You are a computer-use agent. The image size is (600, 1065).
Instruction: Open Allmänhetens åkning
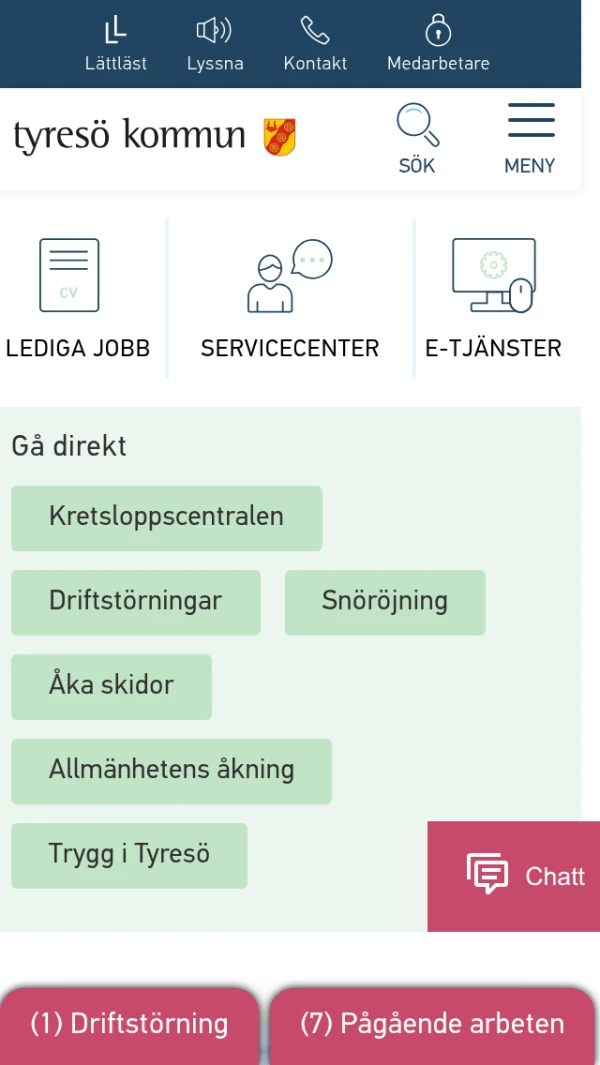(x=171, y=771)
